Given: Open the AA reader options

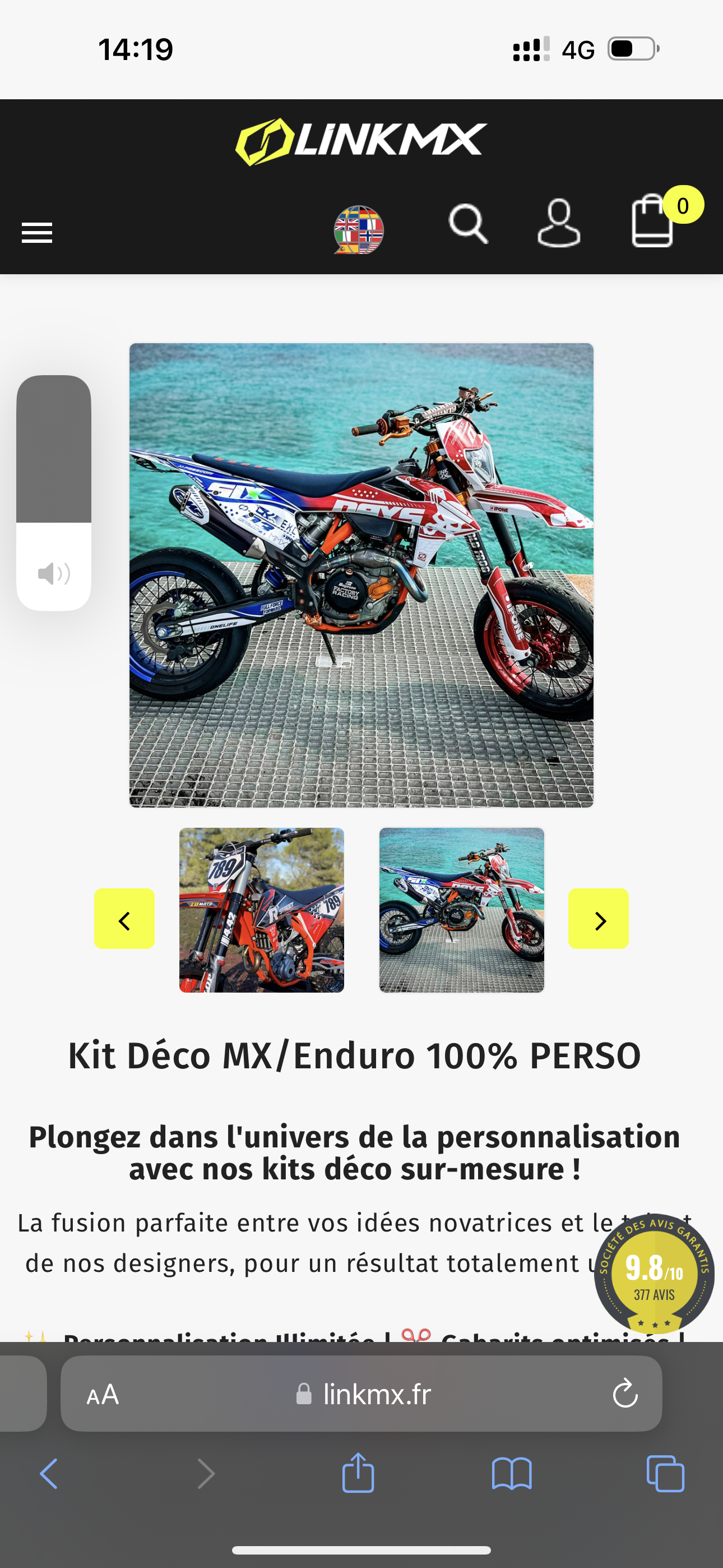Looking at the screenshot, I should point(102,1394).
